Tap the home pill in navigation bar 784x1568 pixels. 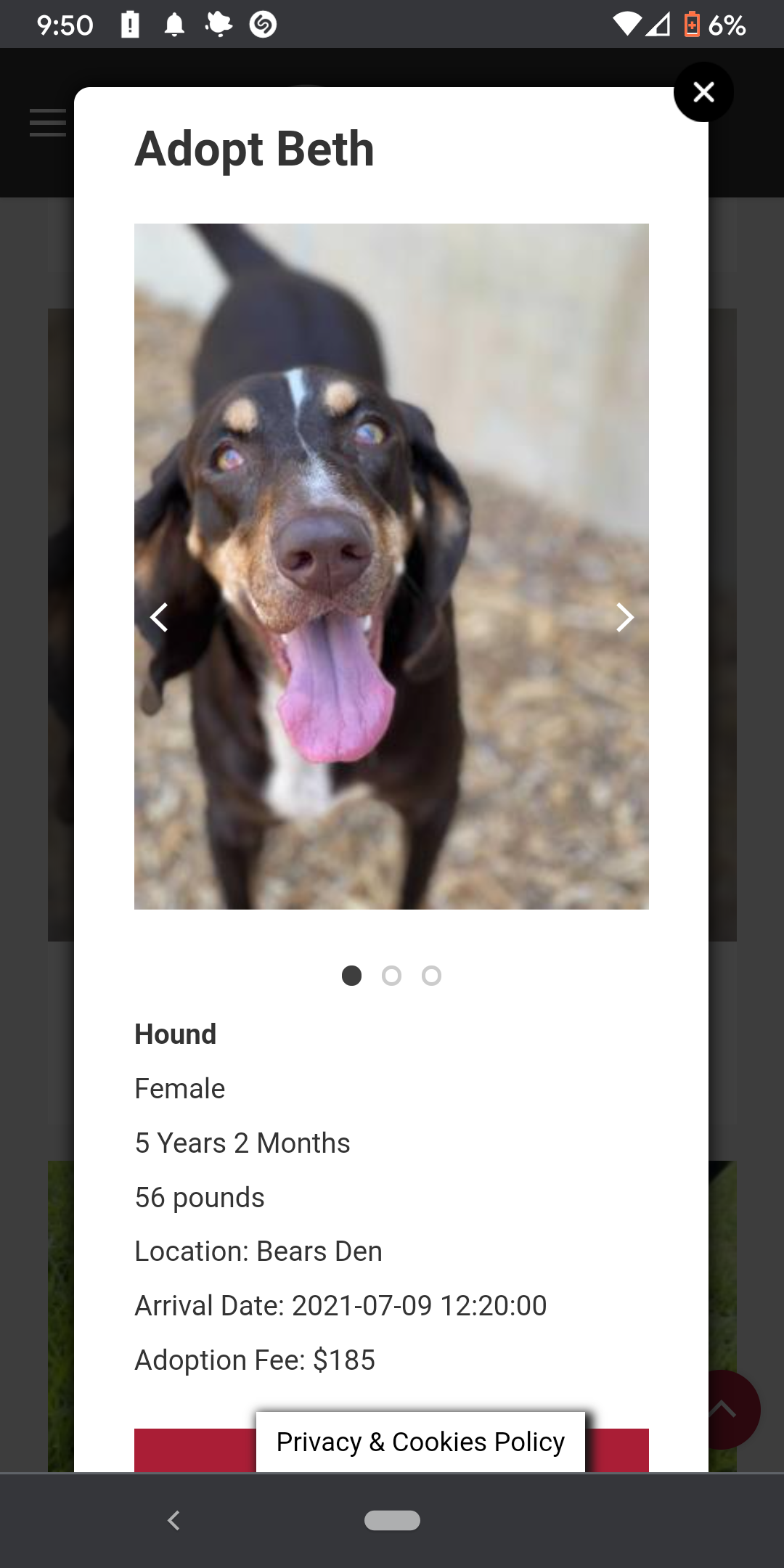[x=392, y=1520]
